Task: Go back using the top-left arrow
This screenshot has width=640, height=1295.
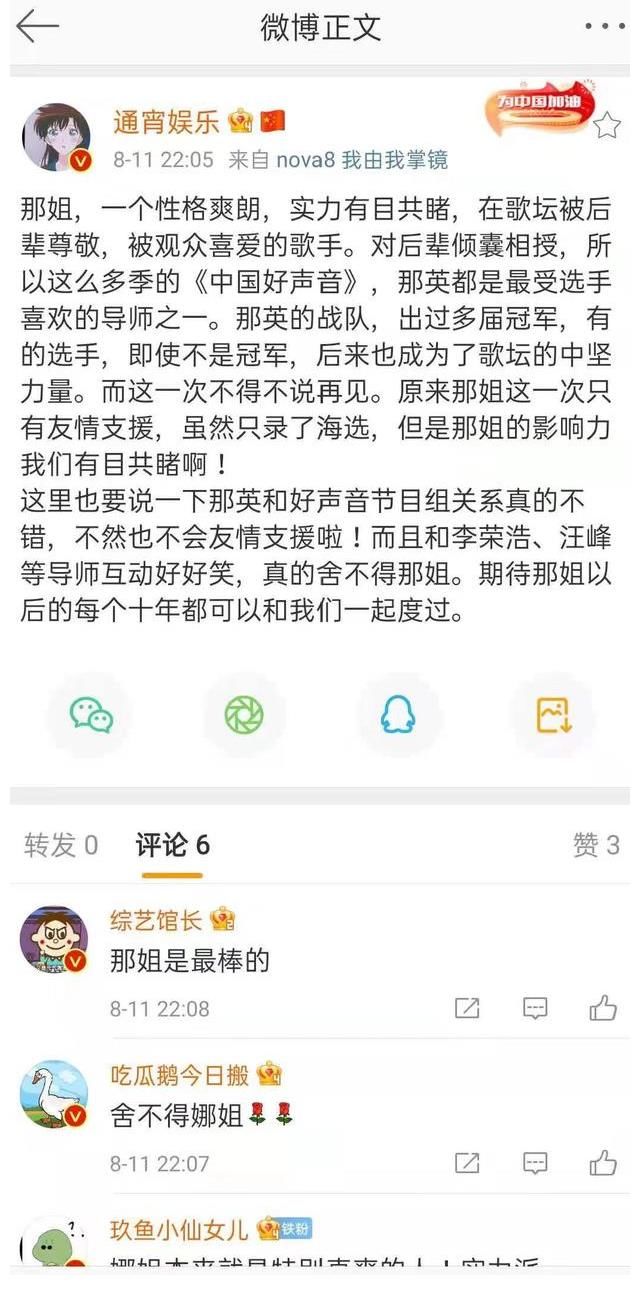Action: [x=37, y=27]
